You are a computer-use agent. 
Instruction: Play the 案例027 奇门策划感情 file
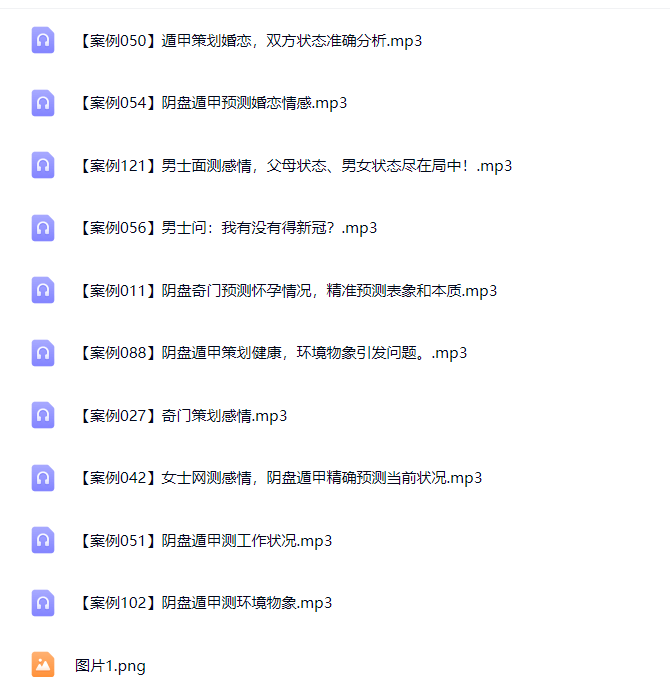[x=181, y=416]
